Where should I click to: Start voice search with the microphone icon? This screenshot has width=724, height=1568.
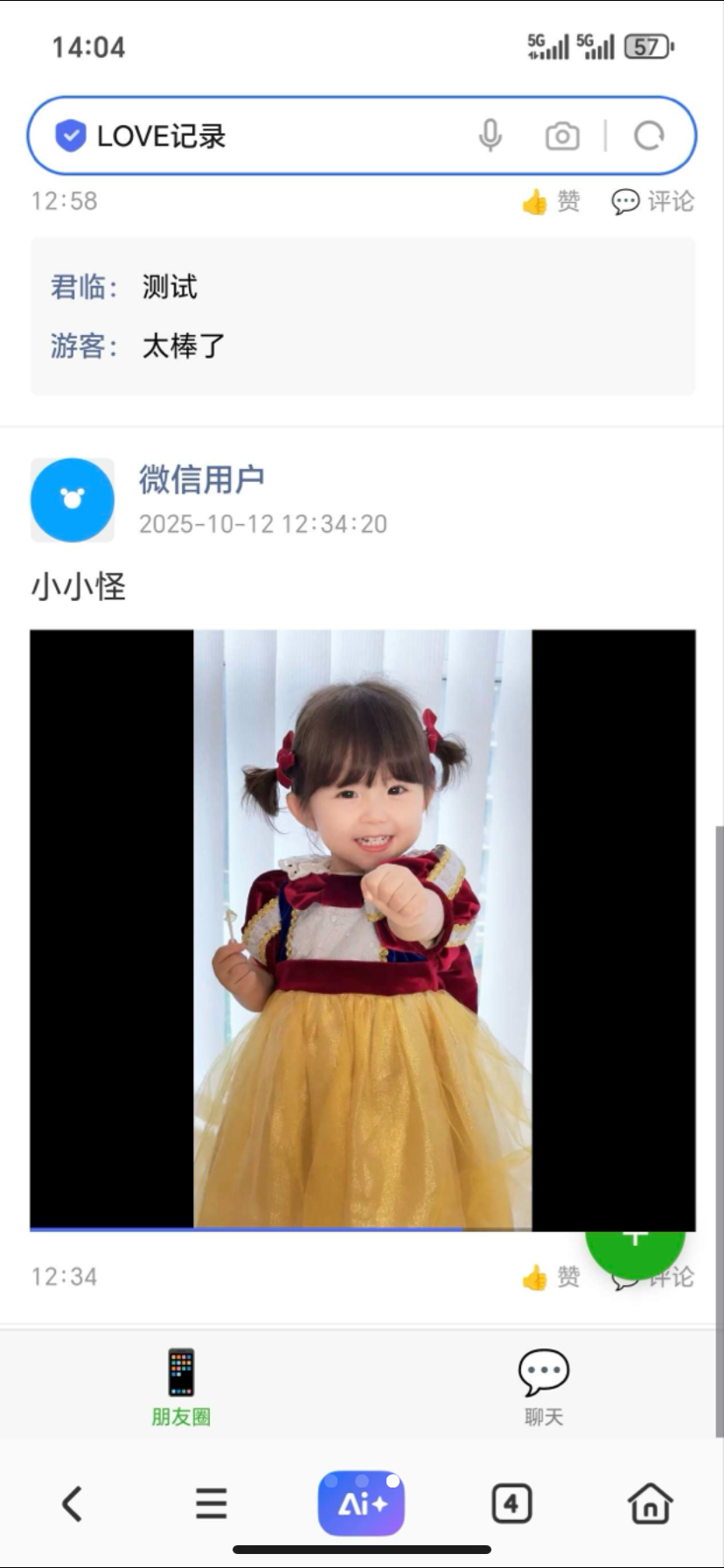[491, 136]
